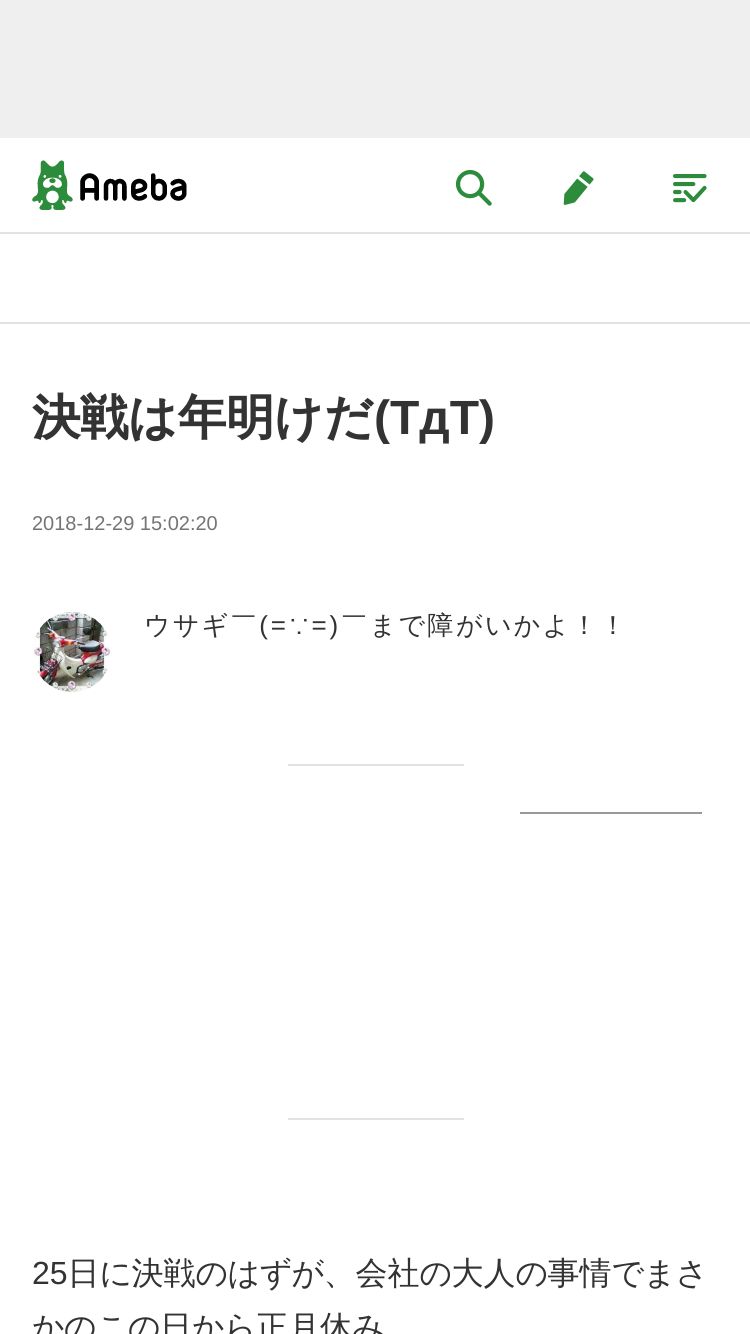
Task: Open blog titled ウサギ￣(=∵=)￣まで障がいかよ！！
Action: [x=383, y=626]
